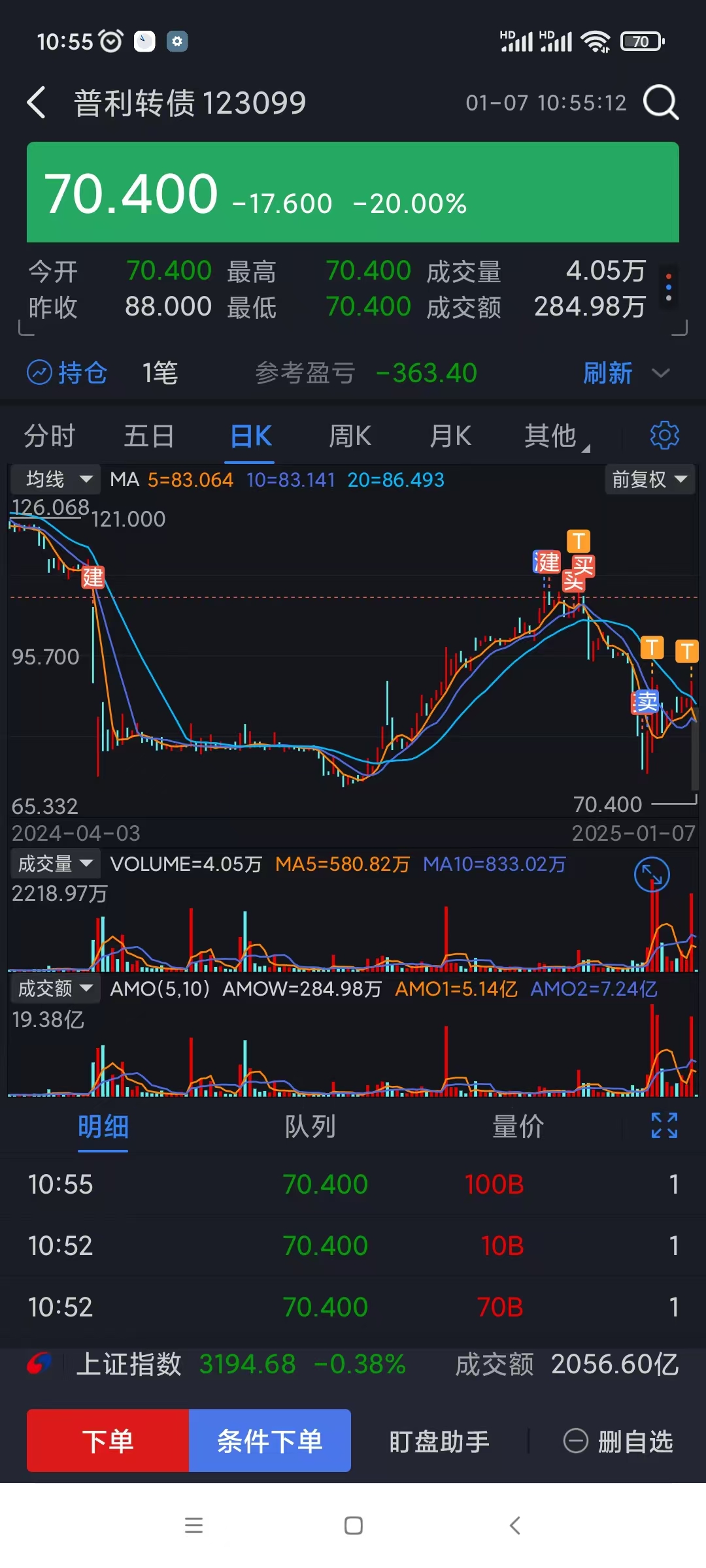Remove from watchlist with 删自选
This screenshot has height=1568, width=706.
click(618, 1441)
